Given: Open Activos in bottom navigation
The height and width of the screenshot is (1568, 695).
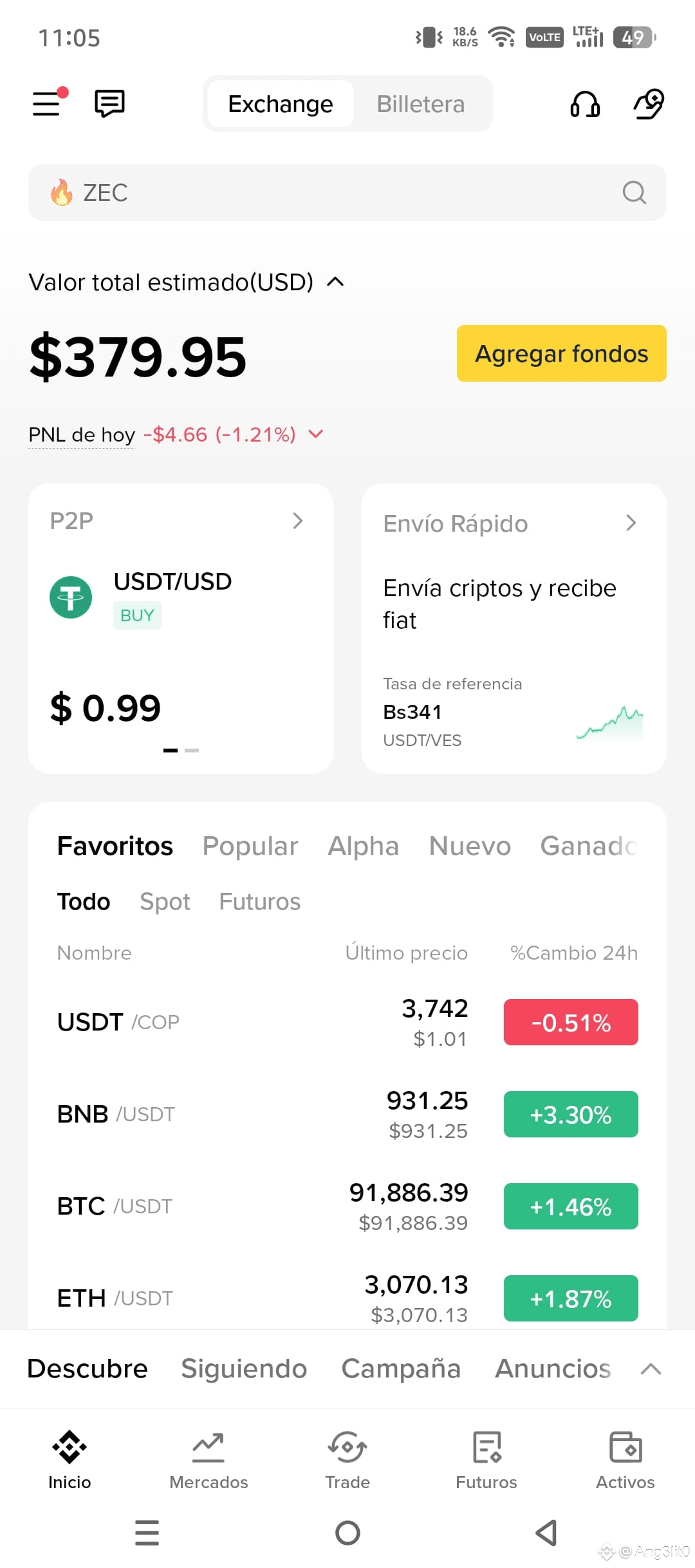Looking at the screenshot, I should click(625, 1460).
